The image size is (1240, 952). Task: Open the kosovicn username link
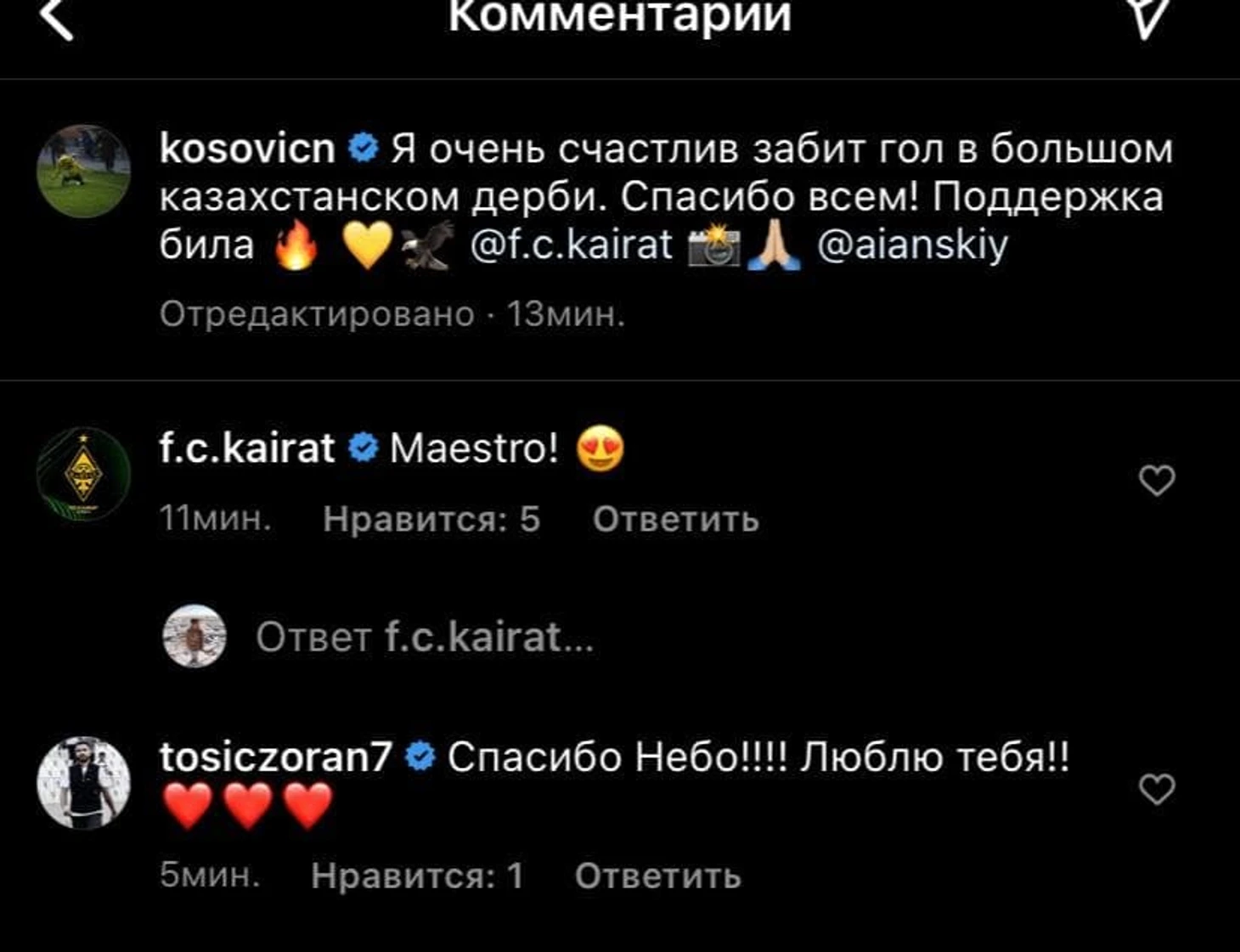[247, 149]
